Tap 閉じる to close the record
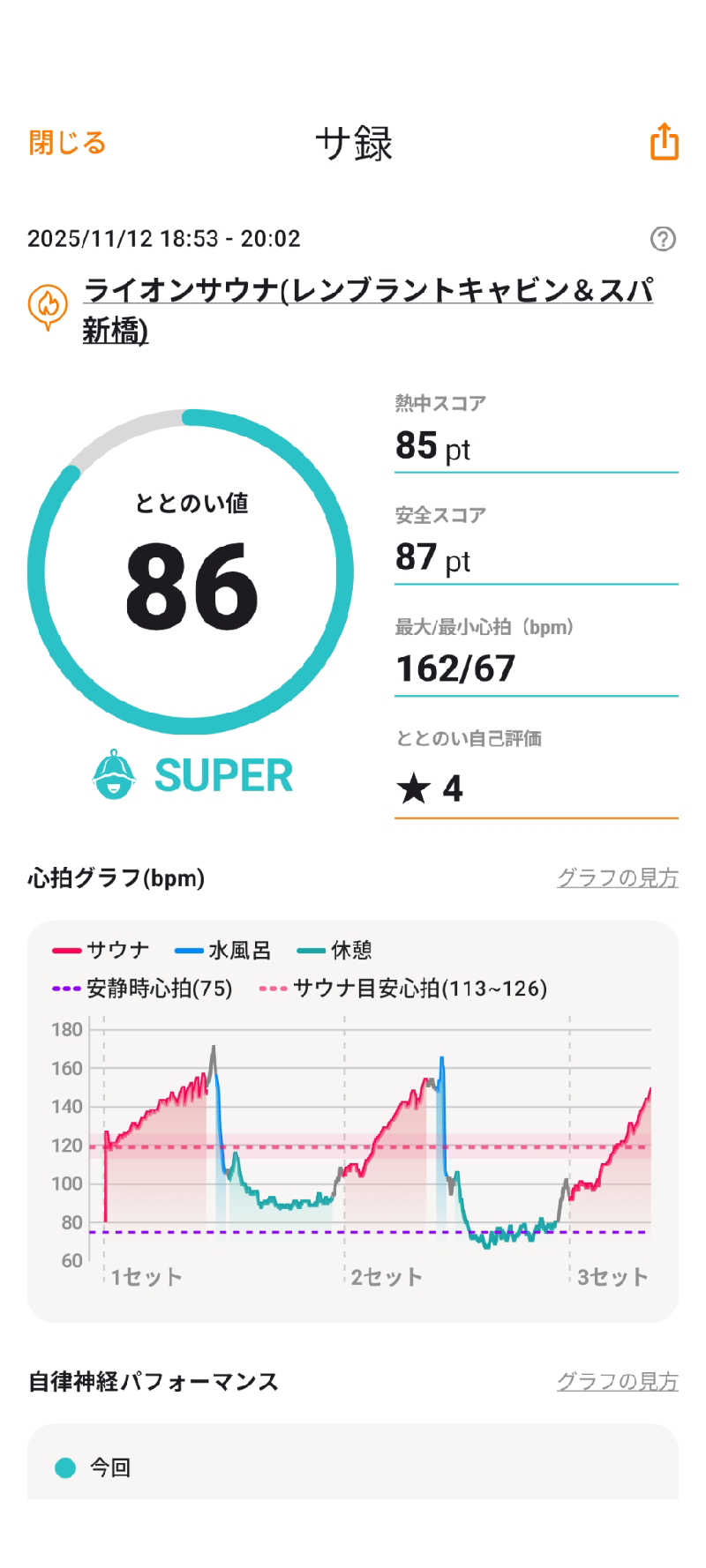The width and height of the screenshot is (706, 1568). pyautogui.click(x=67, y=143)
